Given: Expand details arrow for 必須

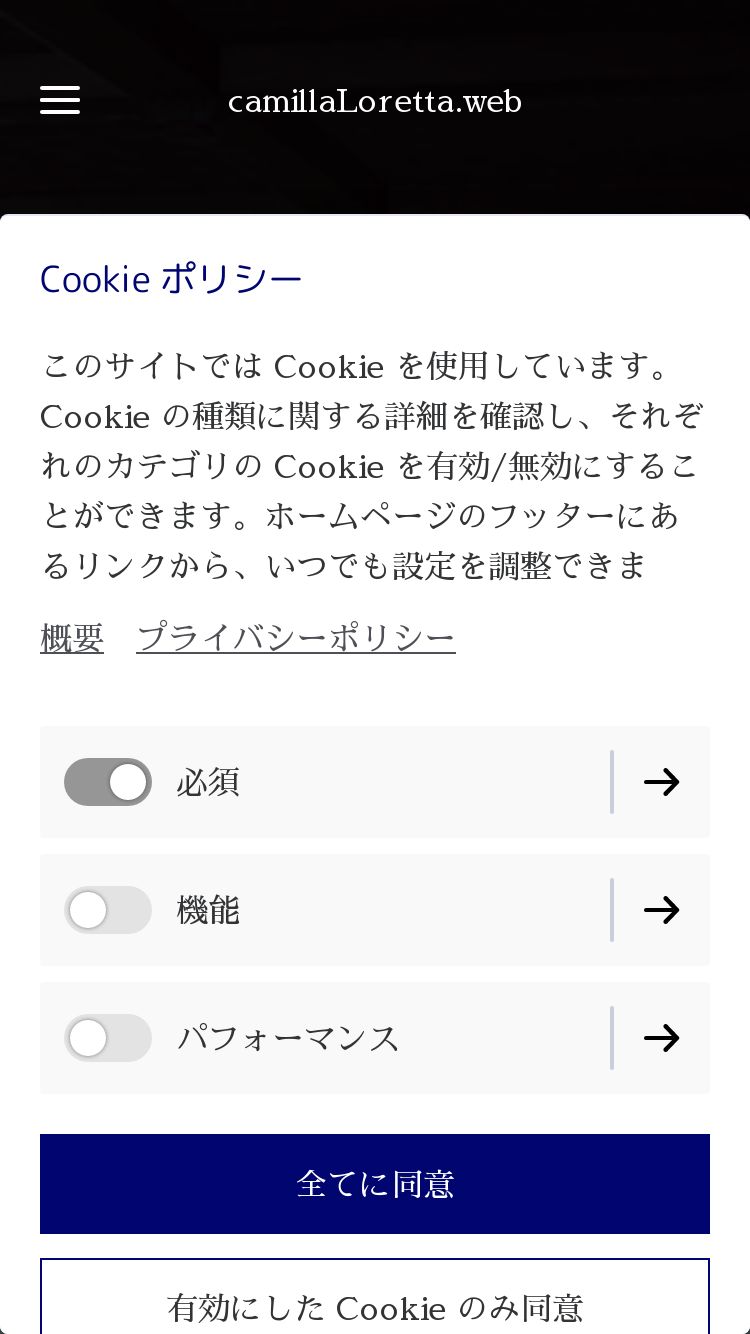Looking at the screenshot, I should pos(662,782).
